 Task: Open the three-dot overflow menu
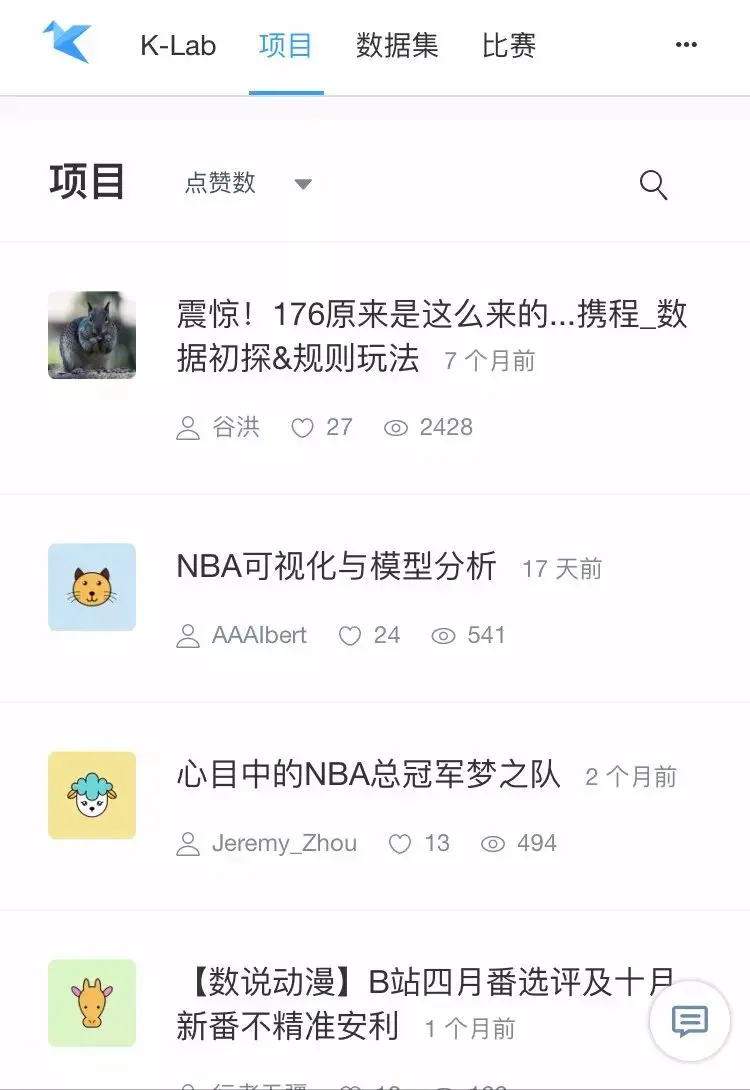686,45
